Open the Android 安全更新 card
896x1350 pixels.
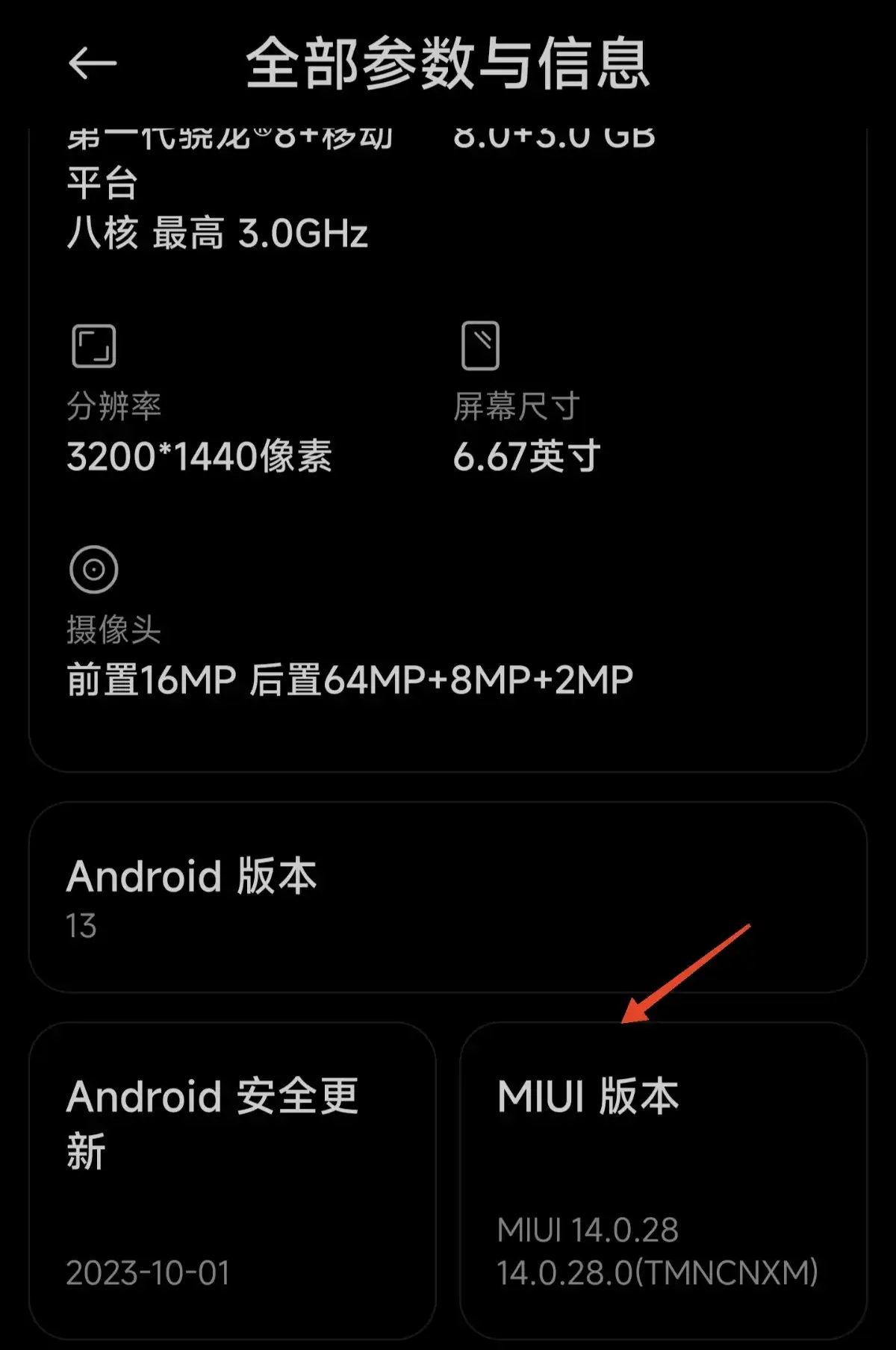232,1181
